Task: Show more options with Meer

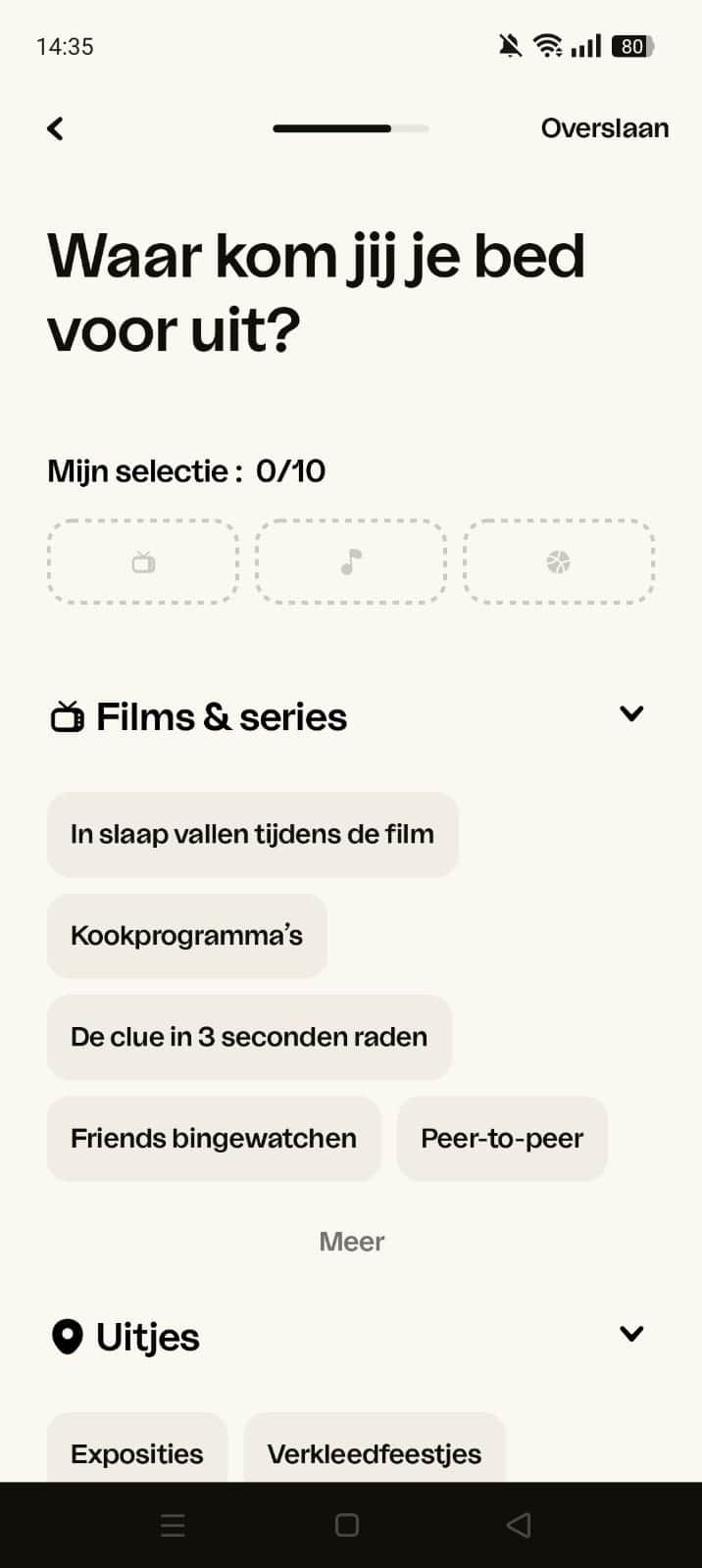Action: click(352, 1242)
